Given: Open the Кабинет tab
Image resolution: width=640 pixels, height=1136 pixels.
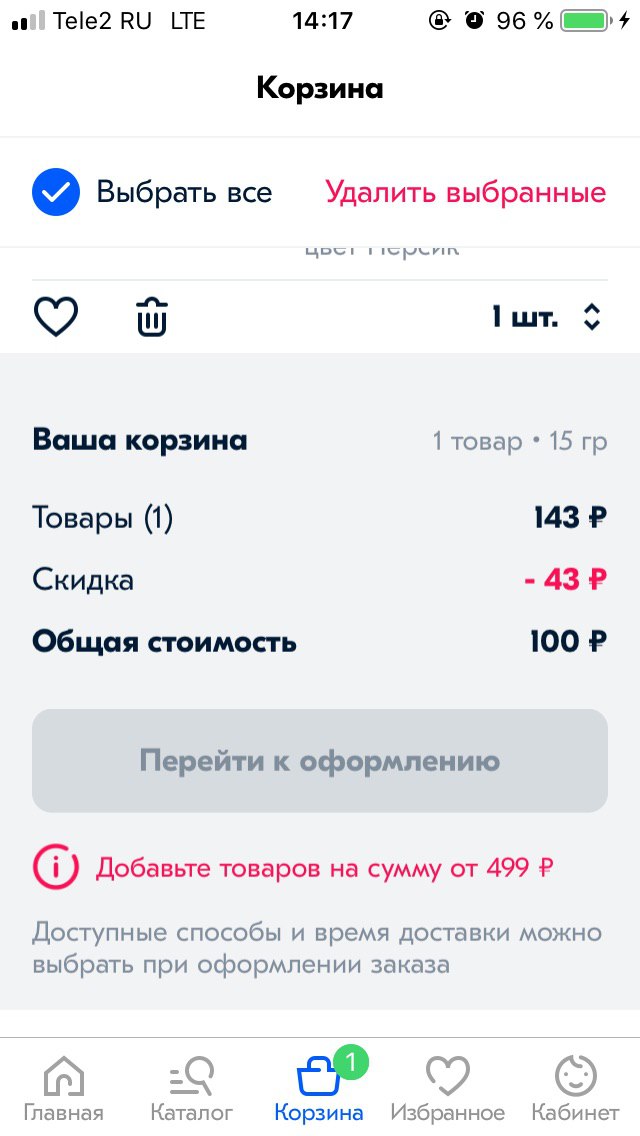Looking at the screenshot, I should coord(575,1088).
